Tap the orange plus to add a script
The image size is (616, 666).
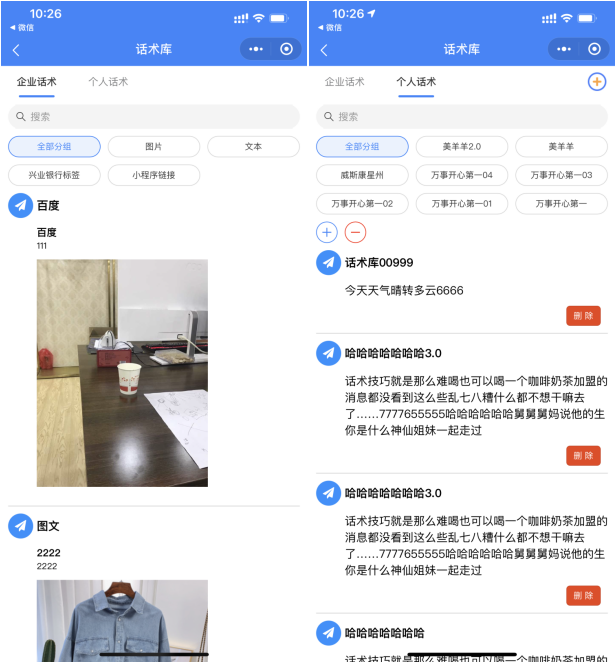pos(596,82)
